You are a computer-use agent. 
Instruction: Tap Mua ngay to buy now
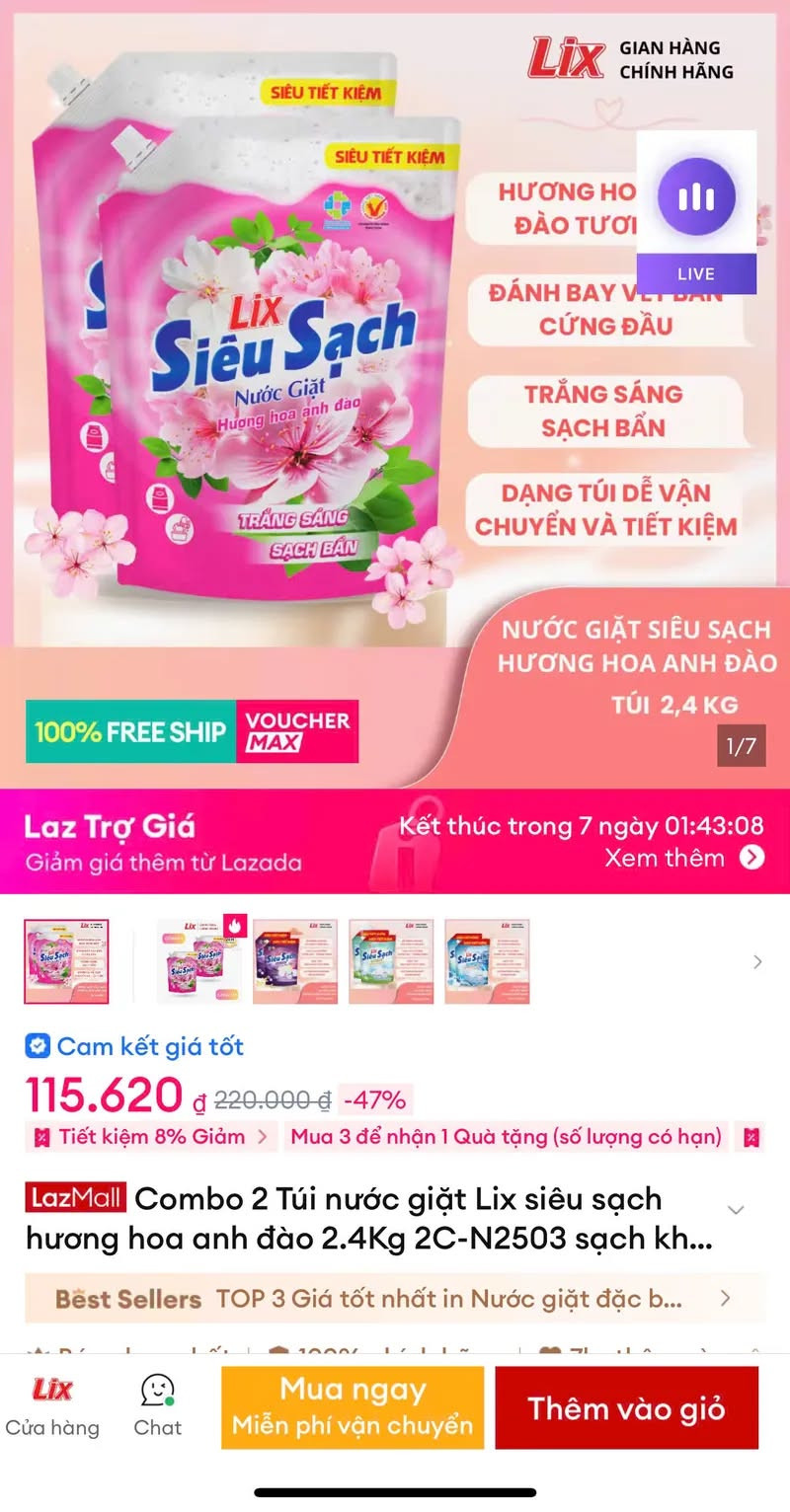[x=353, y=1406]
